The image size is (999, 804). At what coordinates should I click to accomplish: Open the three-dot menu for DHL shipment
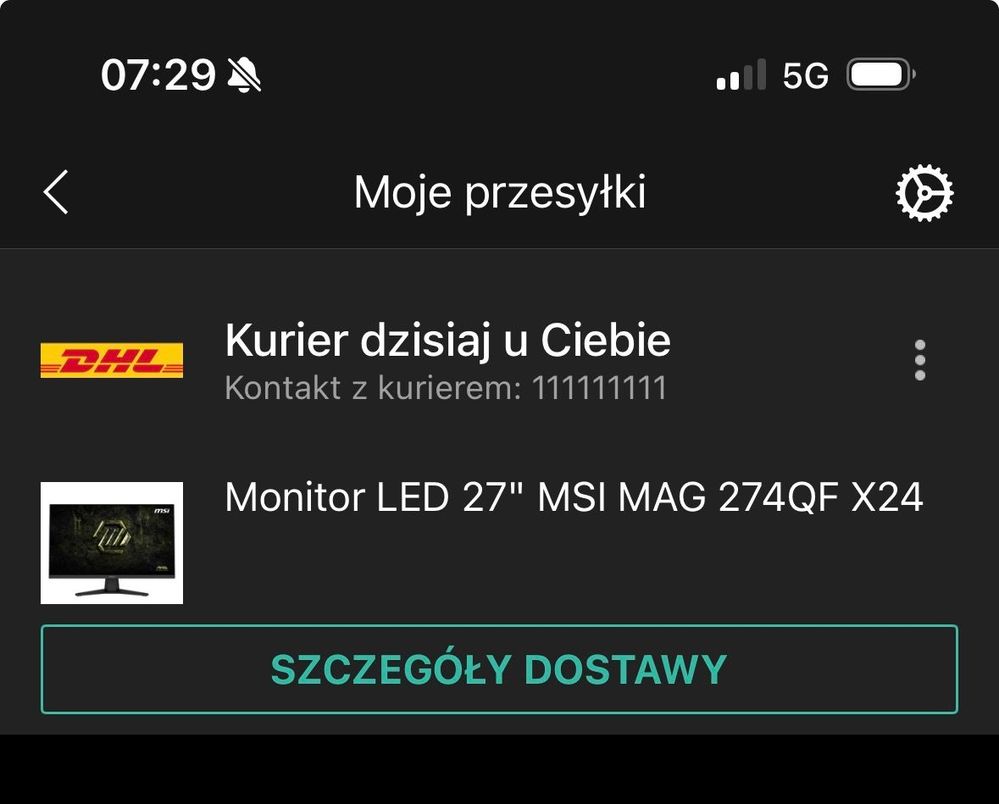[x=919, y=360]
